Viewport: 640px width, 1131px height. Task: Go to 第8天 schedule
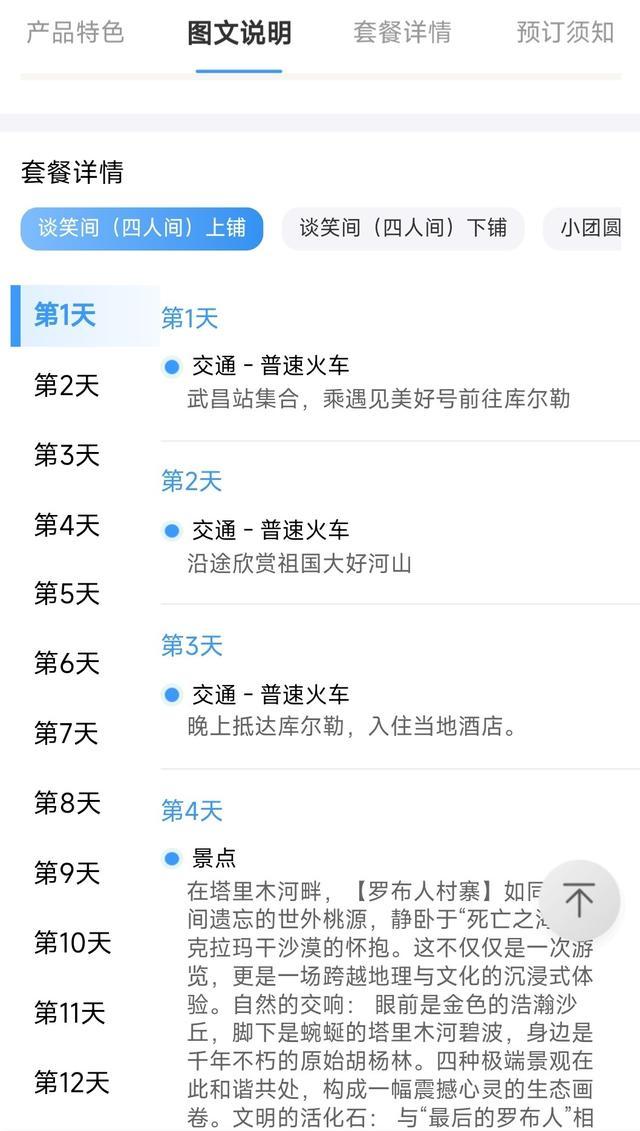pyautogui.click(x=66, y=802)
